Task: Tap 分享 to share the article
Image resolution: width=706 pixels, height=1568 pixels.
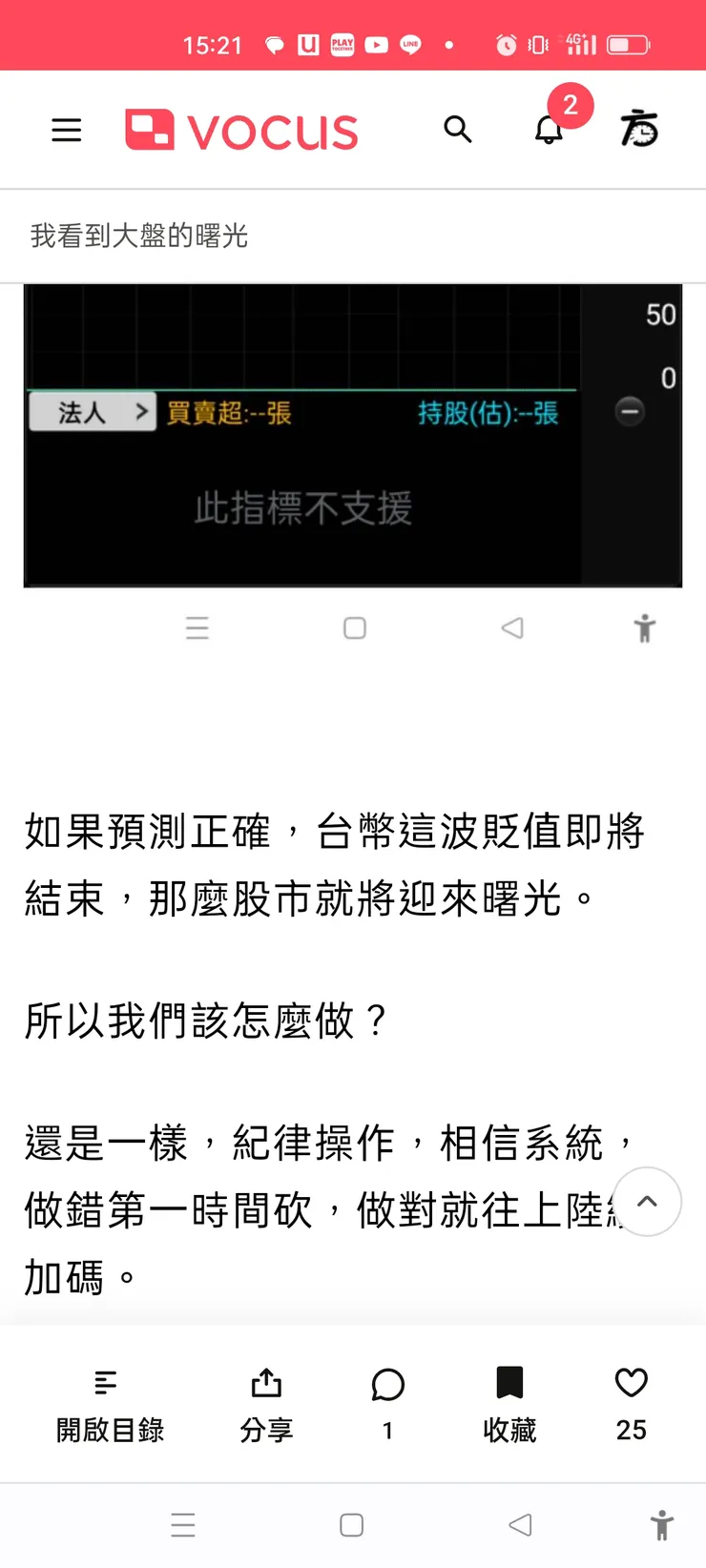Action: 265,1404
